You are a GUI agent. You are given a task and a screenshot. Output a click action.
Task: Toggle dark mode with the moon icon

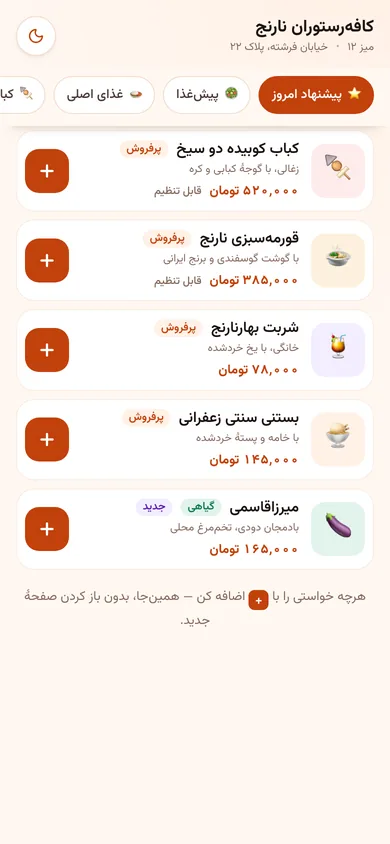[36, 36]
